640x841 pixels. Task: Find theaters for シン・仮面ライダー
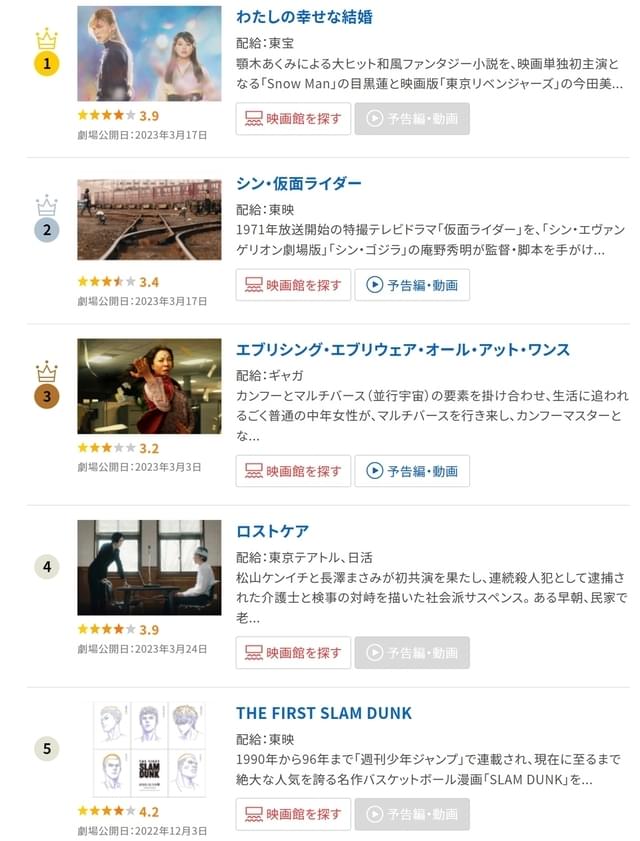[293, 285]
